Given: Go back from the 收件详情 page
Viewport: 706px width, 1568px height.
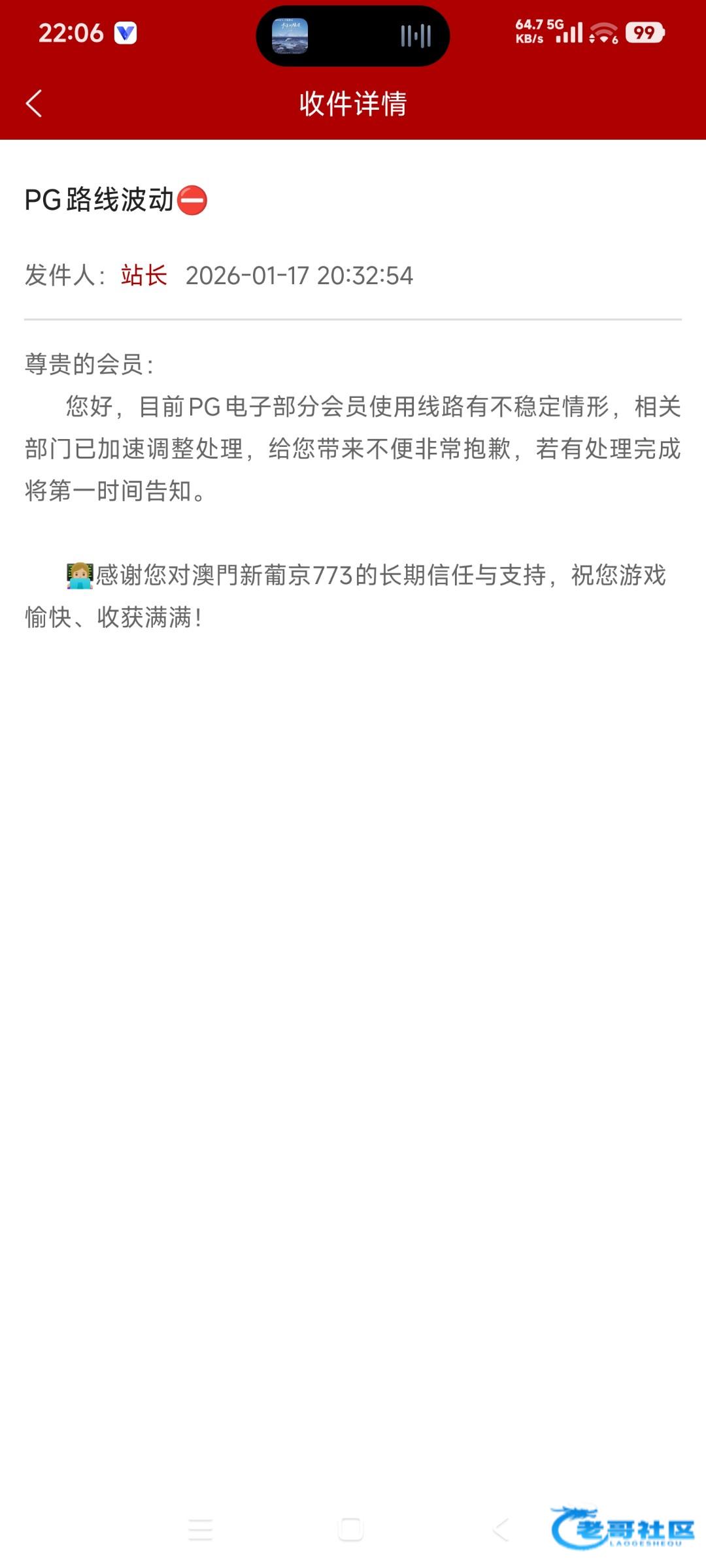Looking at the screenshot, I should point(34,104).
